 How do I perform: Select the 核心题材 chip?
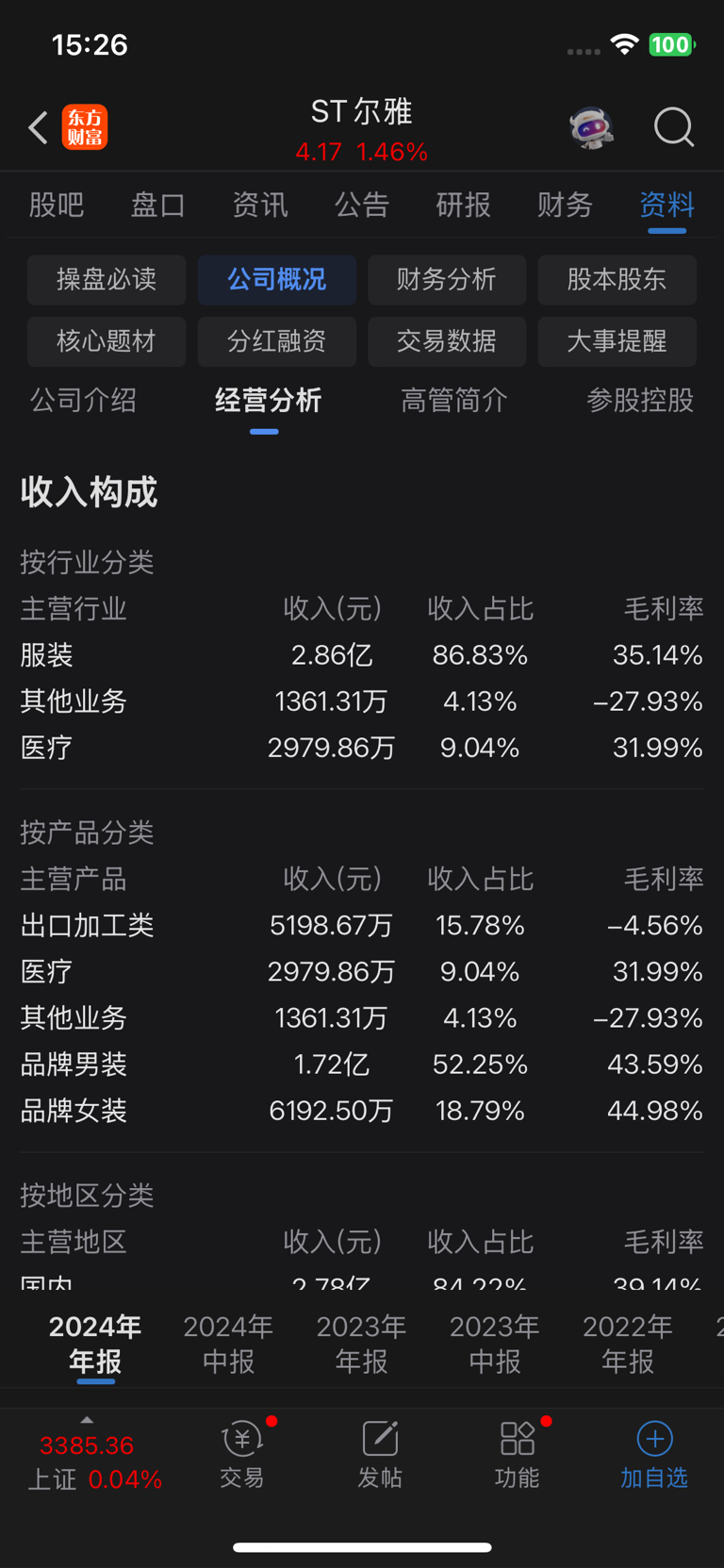(x=107, y=341)
